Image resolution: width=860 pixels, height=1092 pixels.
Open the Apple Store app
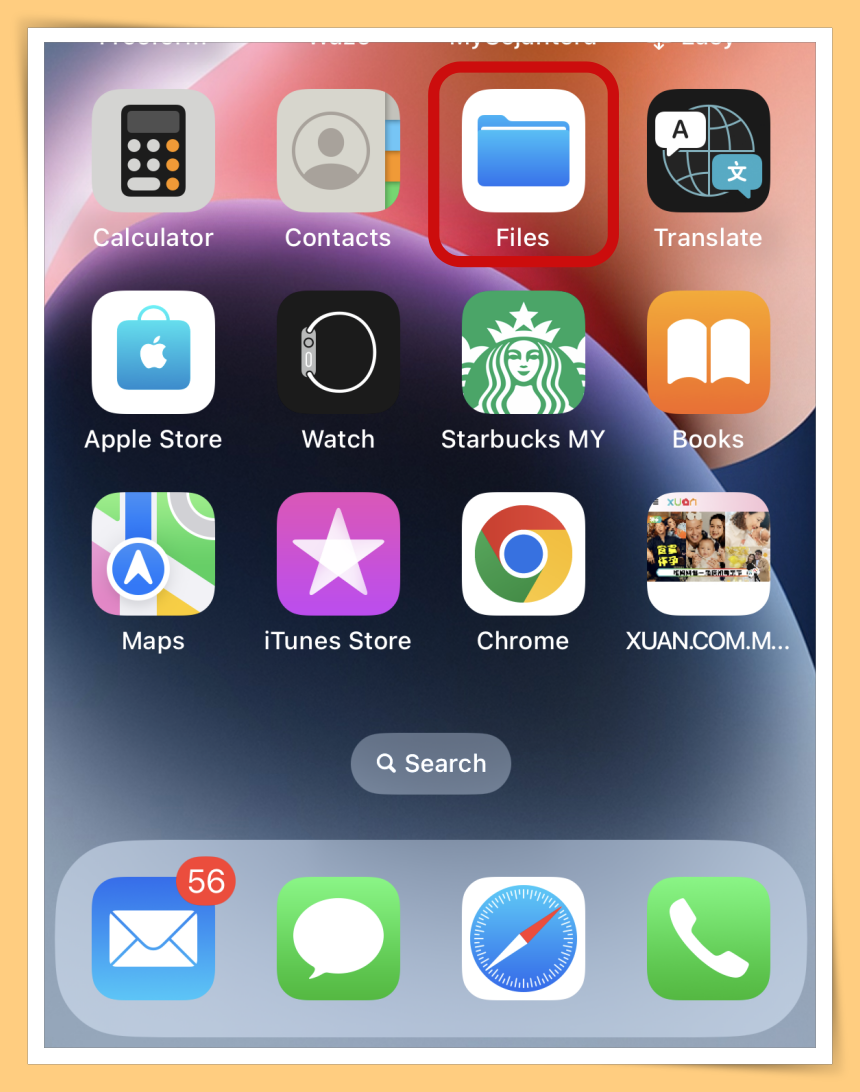tap(153, 352)
